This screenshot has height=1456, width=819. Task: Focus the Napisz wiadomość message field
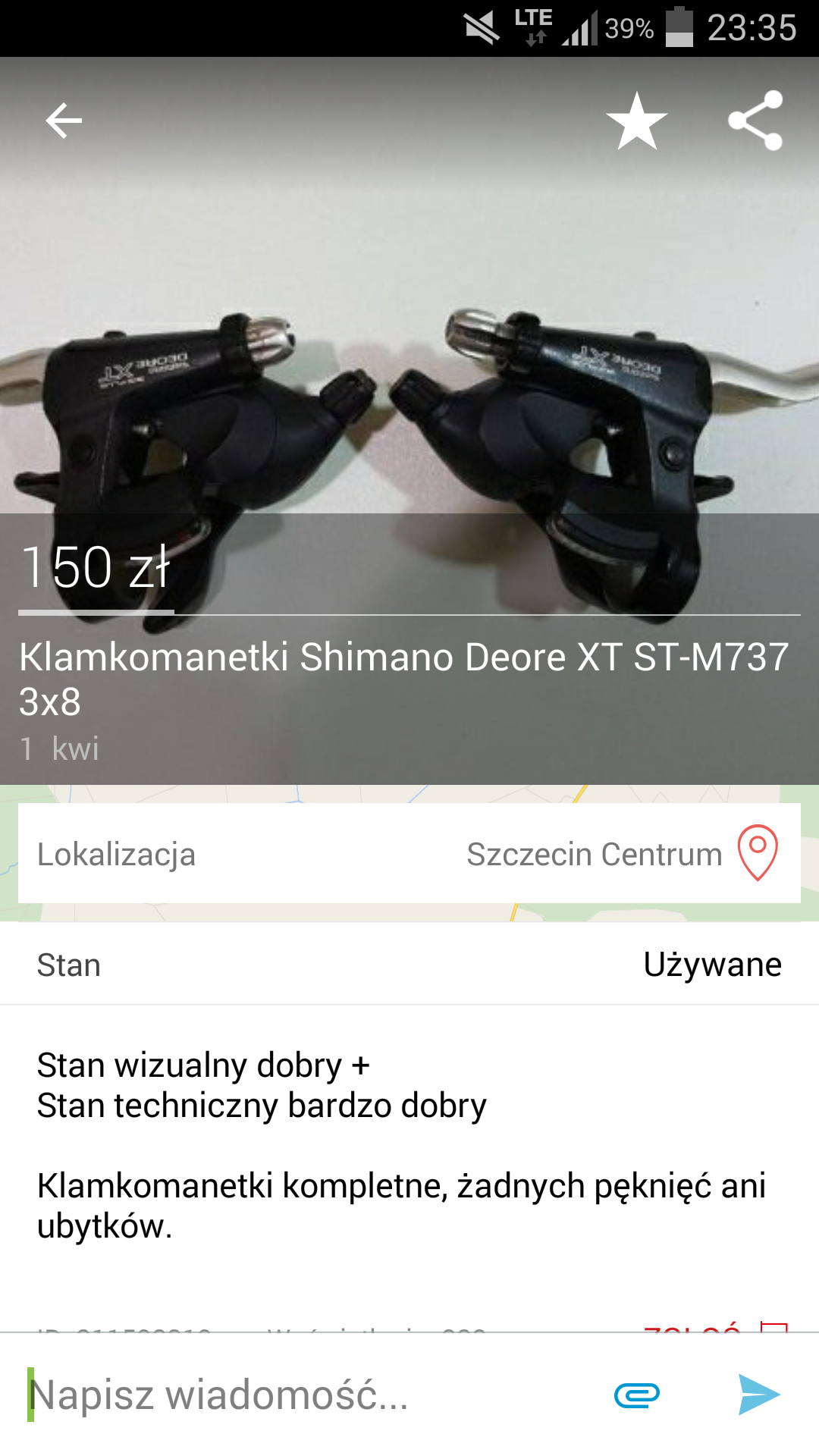coord(303,1395)
